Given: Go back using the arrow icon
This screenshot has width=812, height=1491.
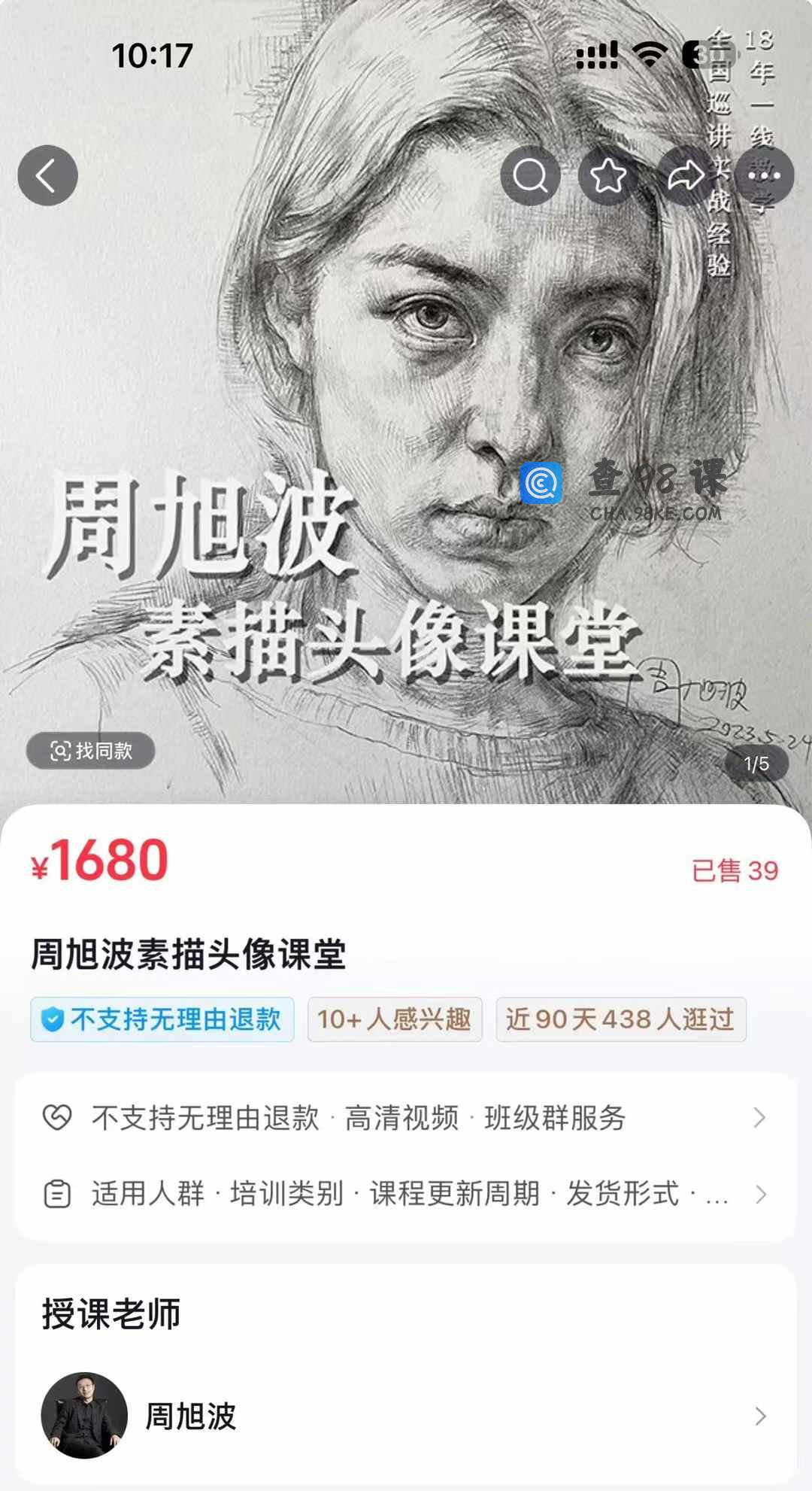Looking at the screenshot, I should pyautogui.click(x=47, y=175).
